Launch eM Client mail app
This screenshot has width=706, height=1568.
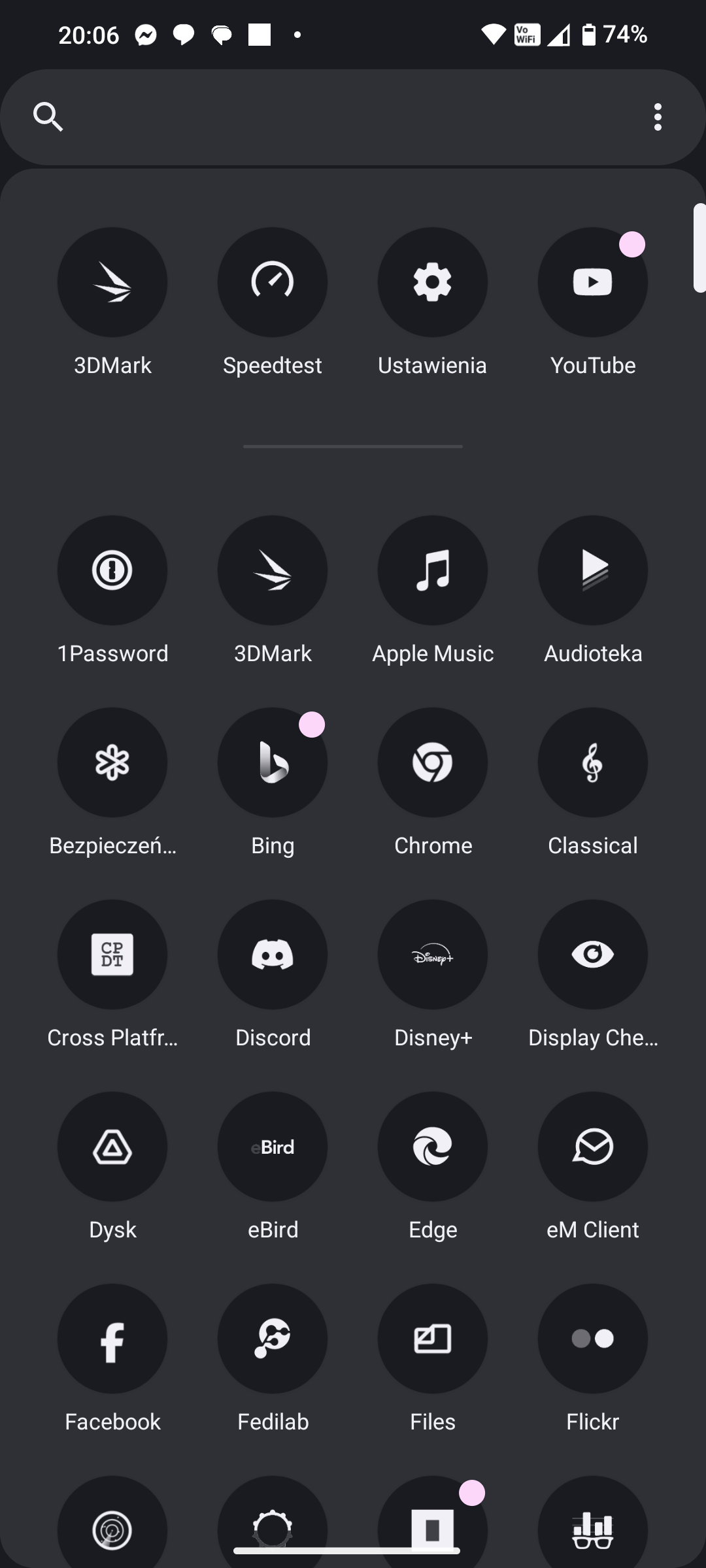pos(593,1147)
